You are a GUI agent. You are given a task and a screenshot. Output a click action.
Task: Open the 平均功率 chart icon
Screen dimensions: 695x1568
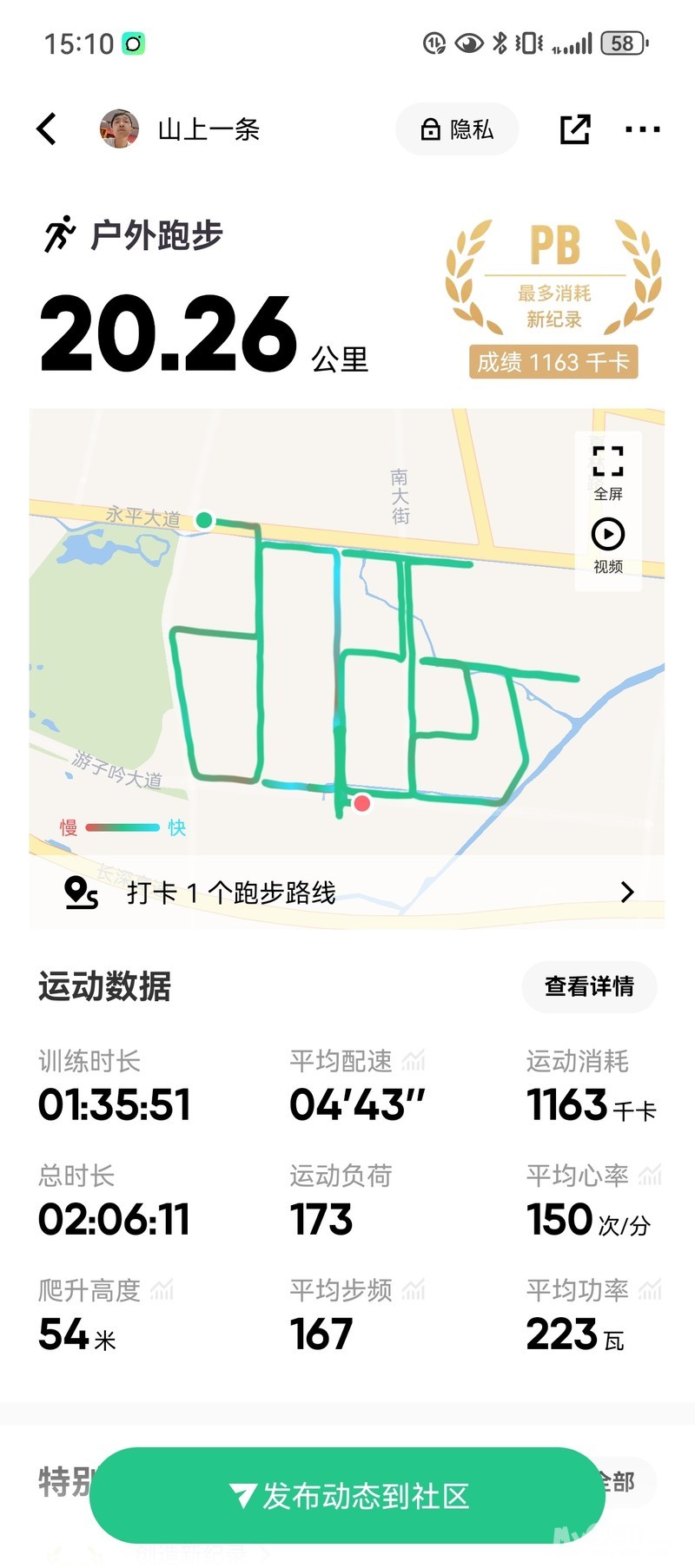[x=650, y=1290]
